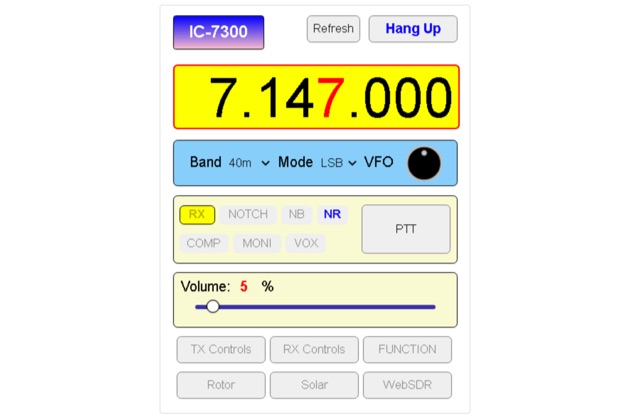Enable VOX mode
This screenshot has width=640, height=420.
(306, 243)
